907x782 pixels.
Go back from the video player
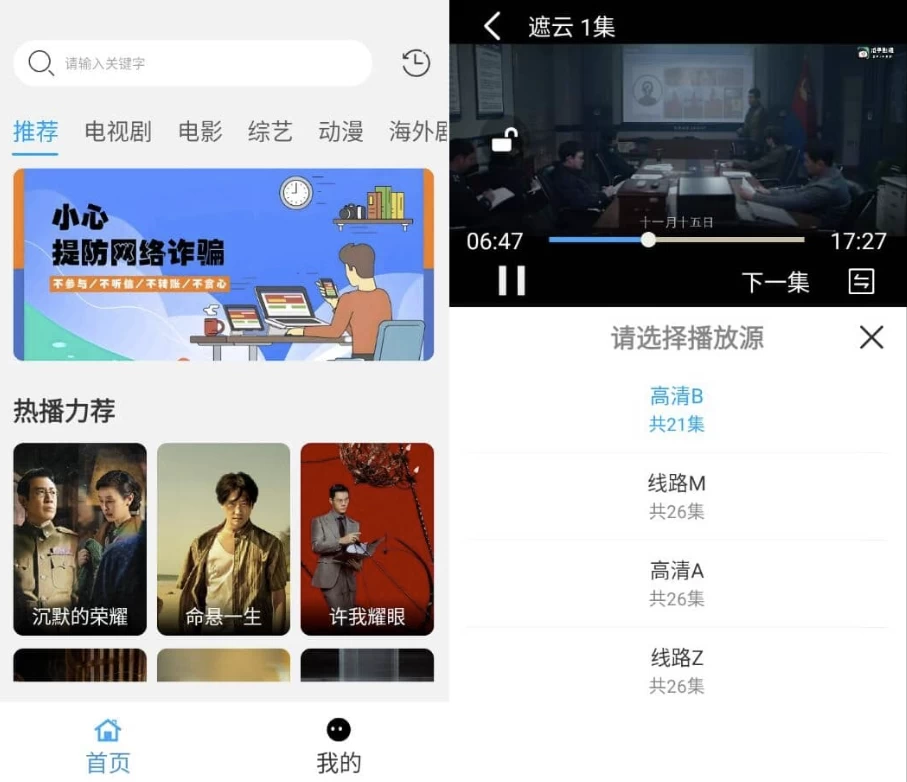click(491, 26)
